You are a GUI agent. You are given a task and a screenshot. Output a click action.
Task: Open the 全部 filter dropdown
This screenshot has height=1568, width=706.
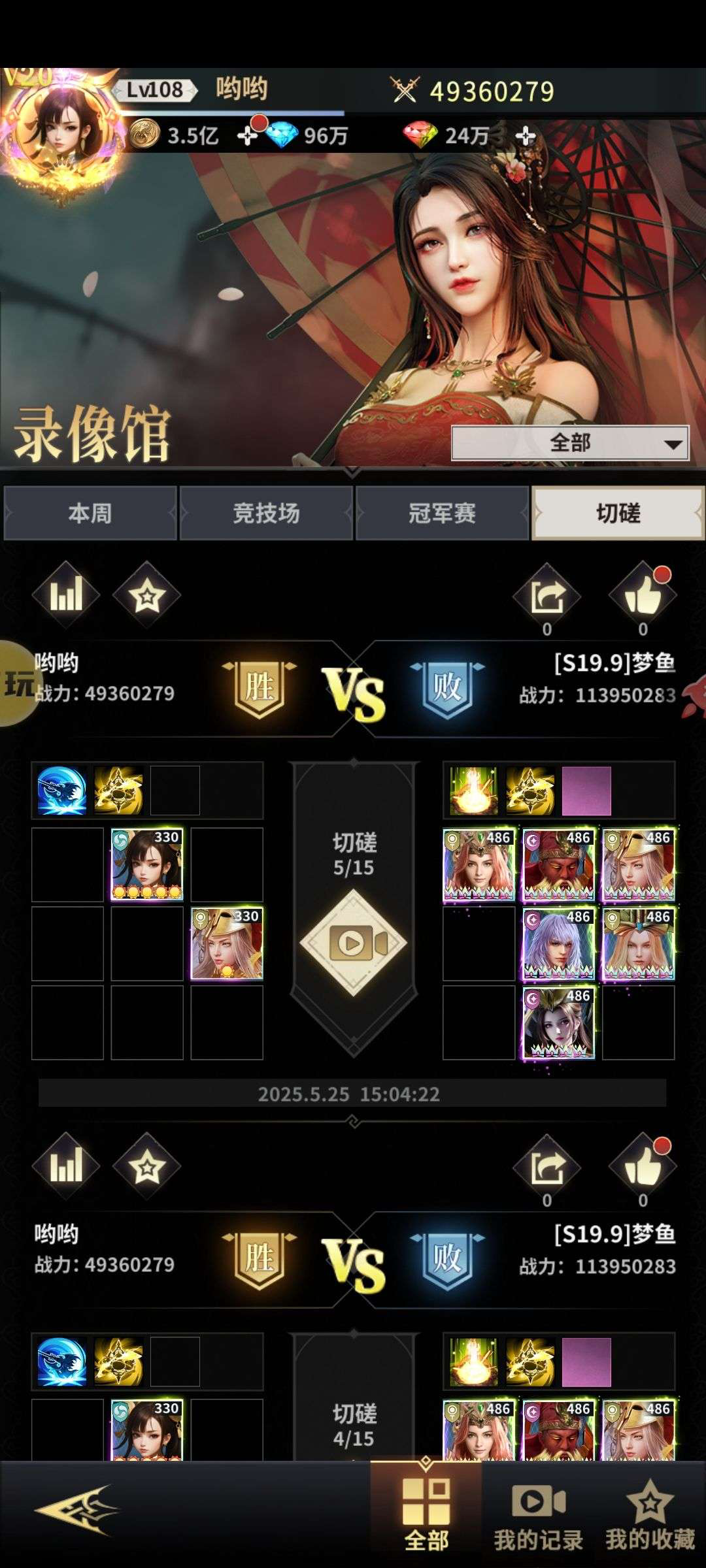pyautogui.click(x=569, y=443)
